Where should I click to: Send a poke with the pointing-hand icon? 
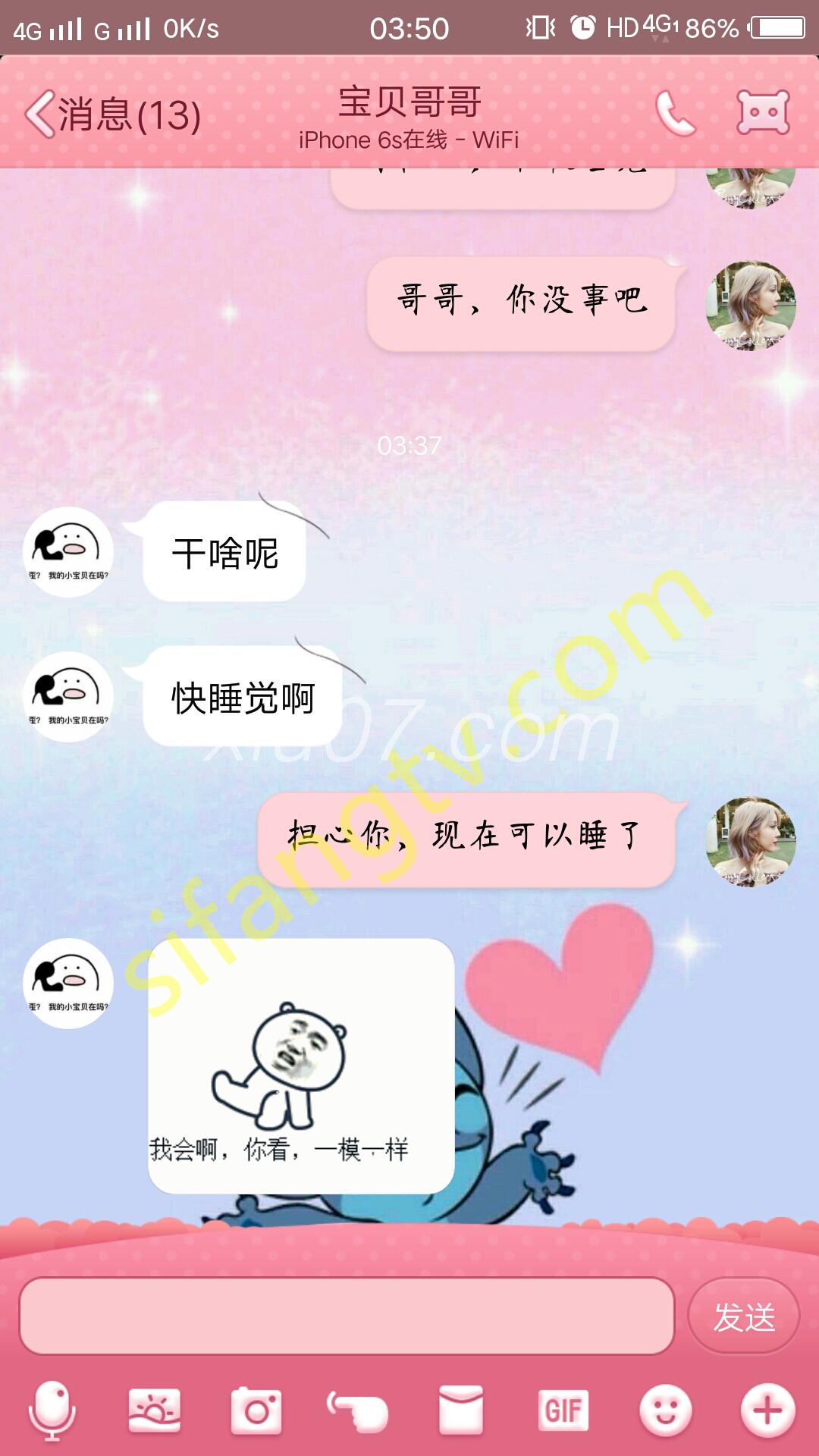click(x=358, y=1410)
